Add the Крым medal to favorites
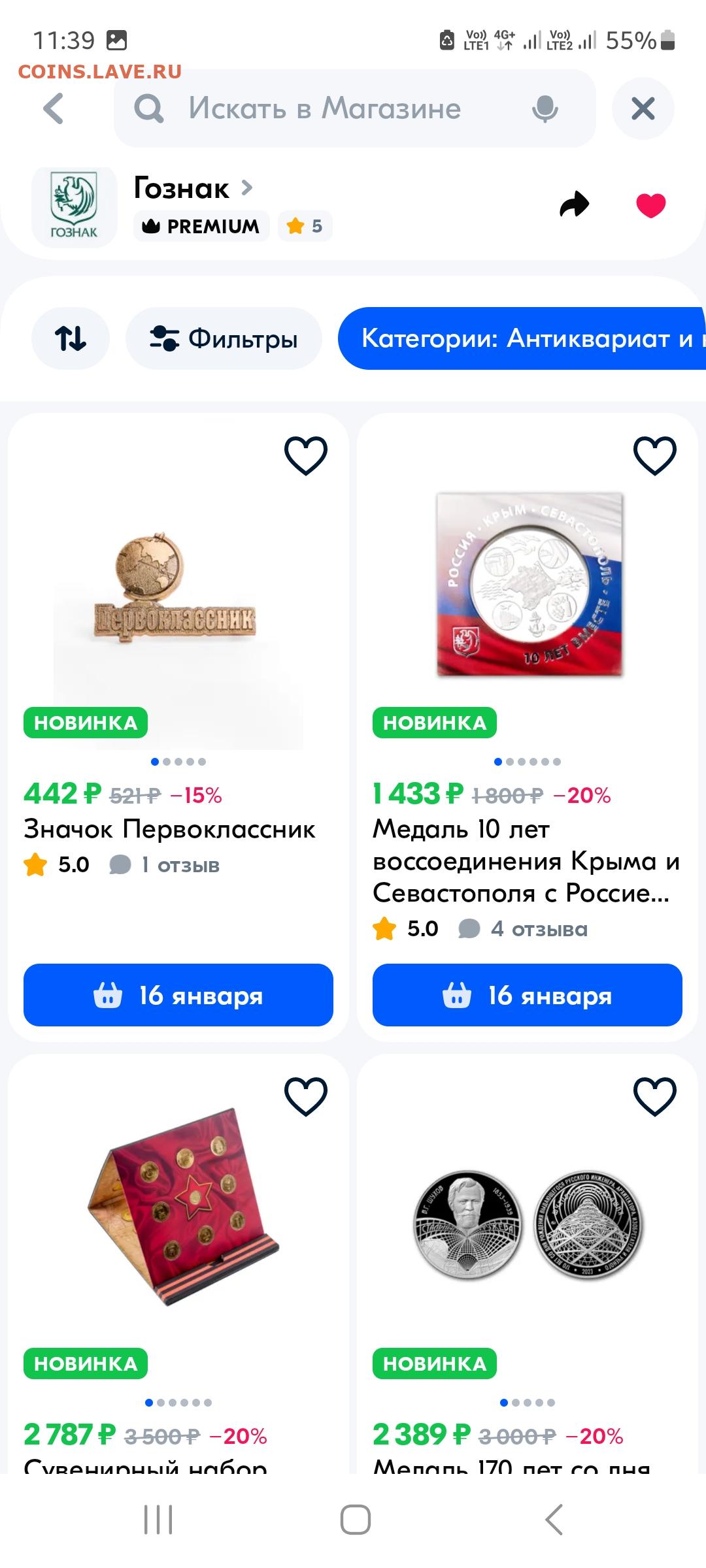Image resolution: width=706 pixels, height=1568 pixels. point(655,455)
